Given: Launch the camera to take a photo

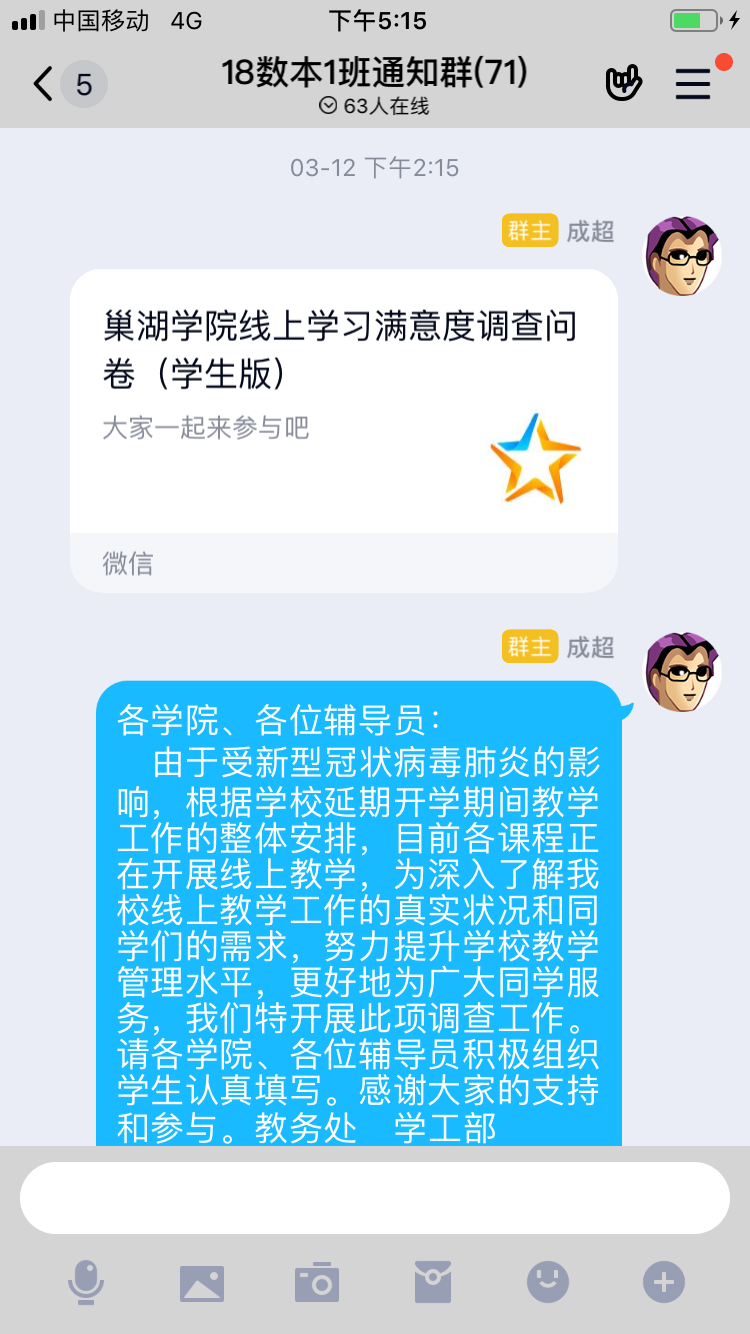Looking at the screenshot, I should (317, 1281).
